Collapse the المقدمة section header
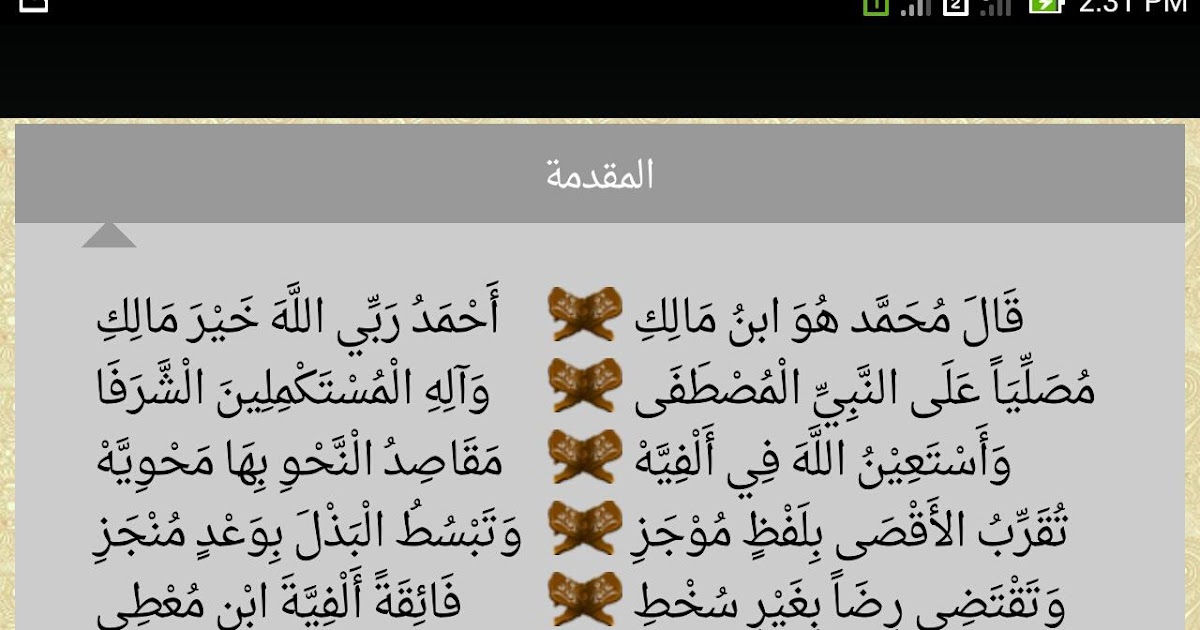Screen dimensions: 1200x630 [600, 174]
